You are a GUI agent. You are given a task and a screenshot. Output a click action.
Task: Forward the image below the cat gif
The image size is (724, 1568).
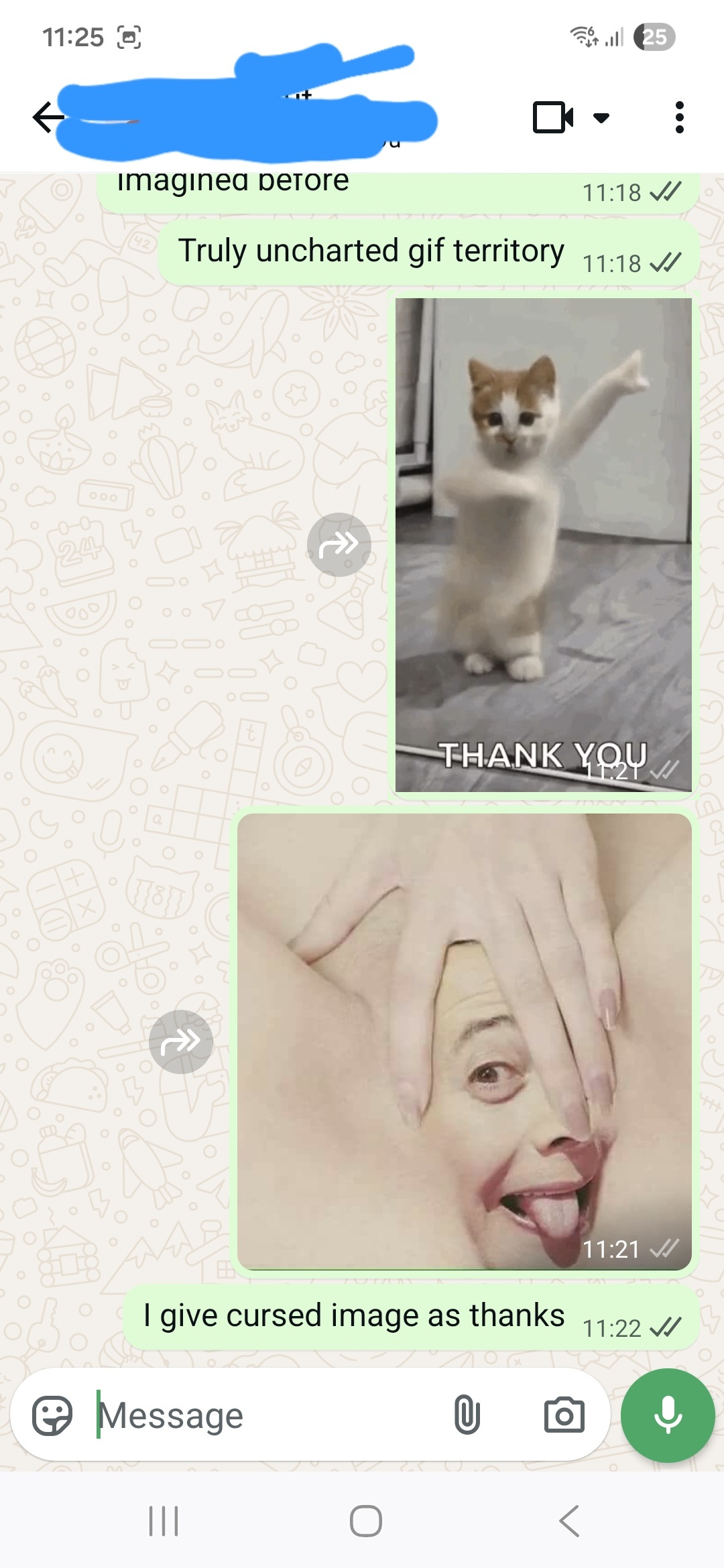pos(181,1042)
